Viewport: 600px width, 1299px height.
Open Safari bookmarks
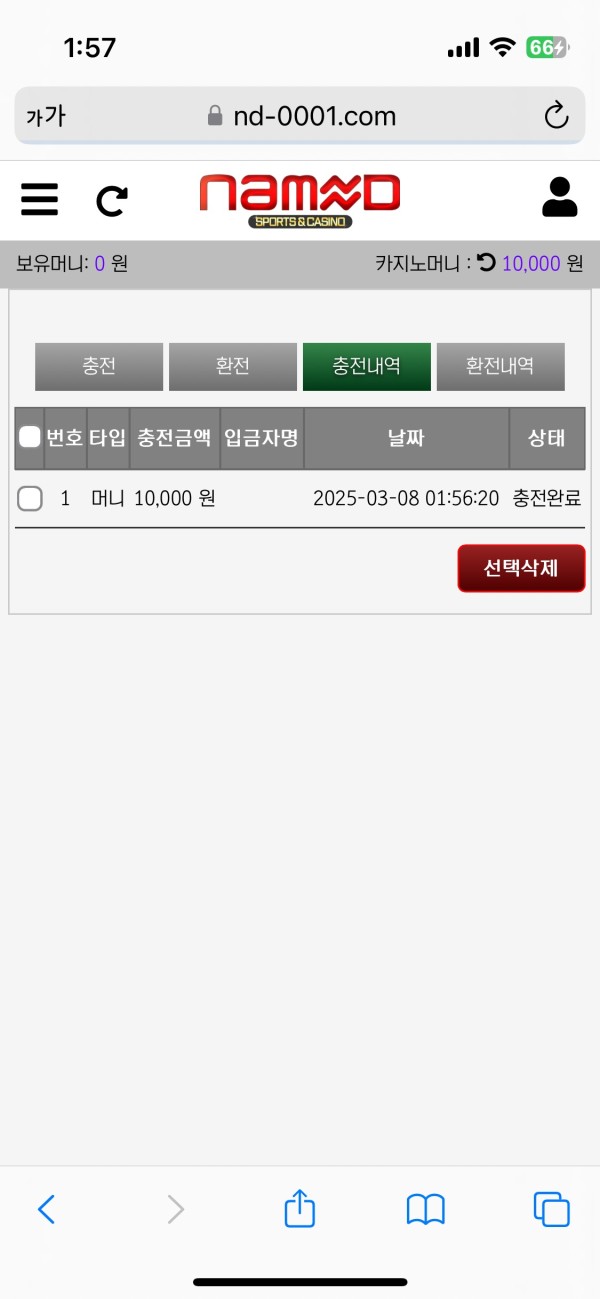coord(426,1210)
